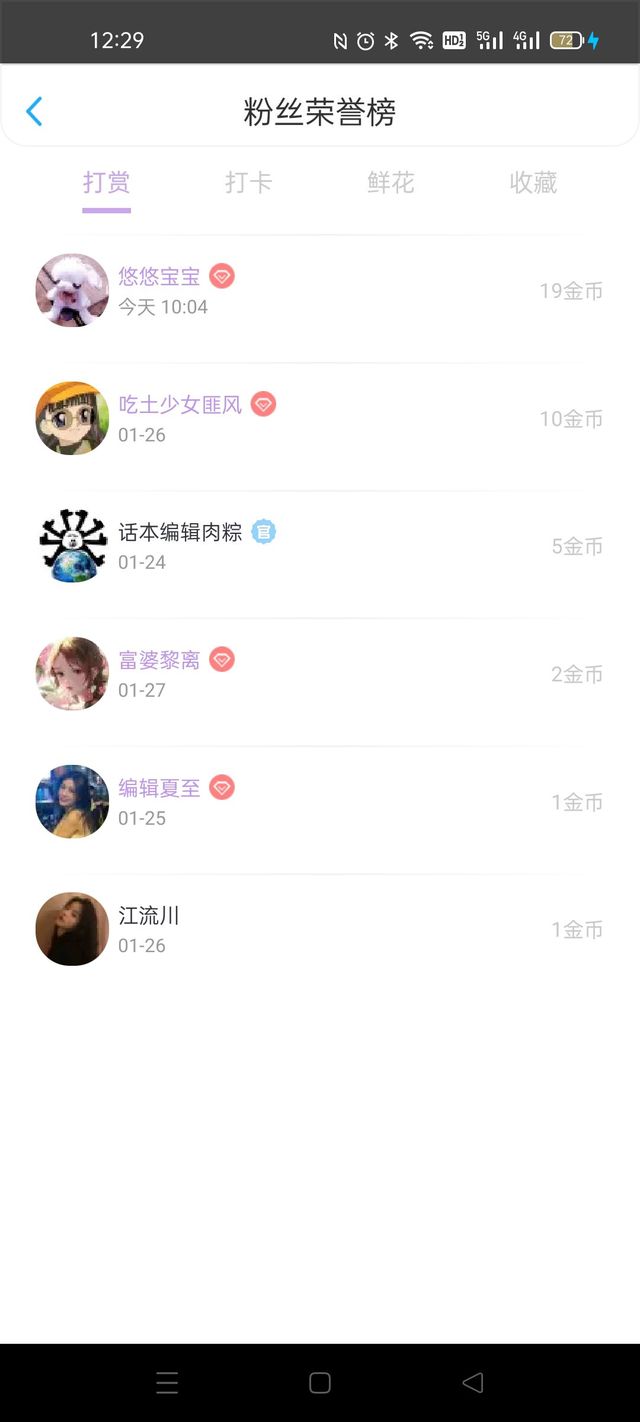Switch to the 收藏 tab
640x1422 pixels.
point(533,183)
